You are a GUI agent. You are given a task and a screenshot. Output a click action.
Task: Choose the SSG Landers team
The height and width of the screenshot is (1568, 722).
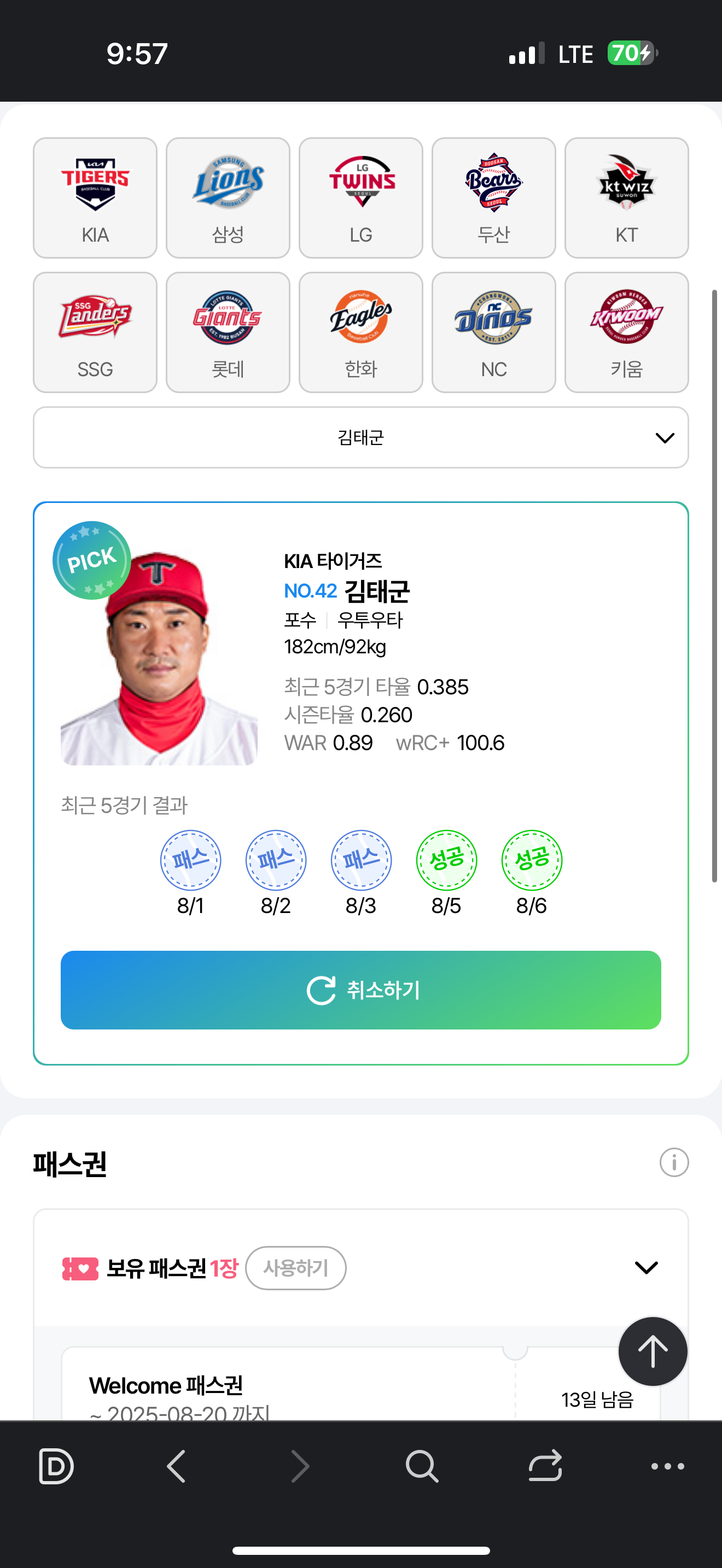(95, 332)
